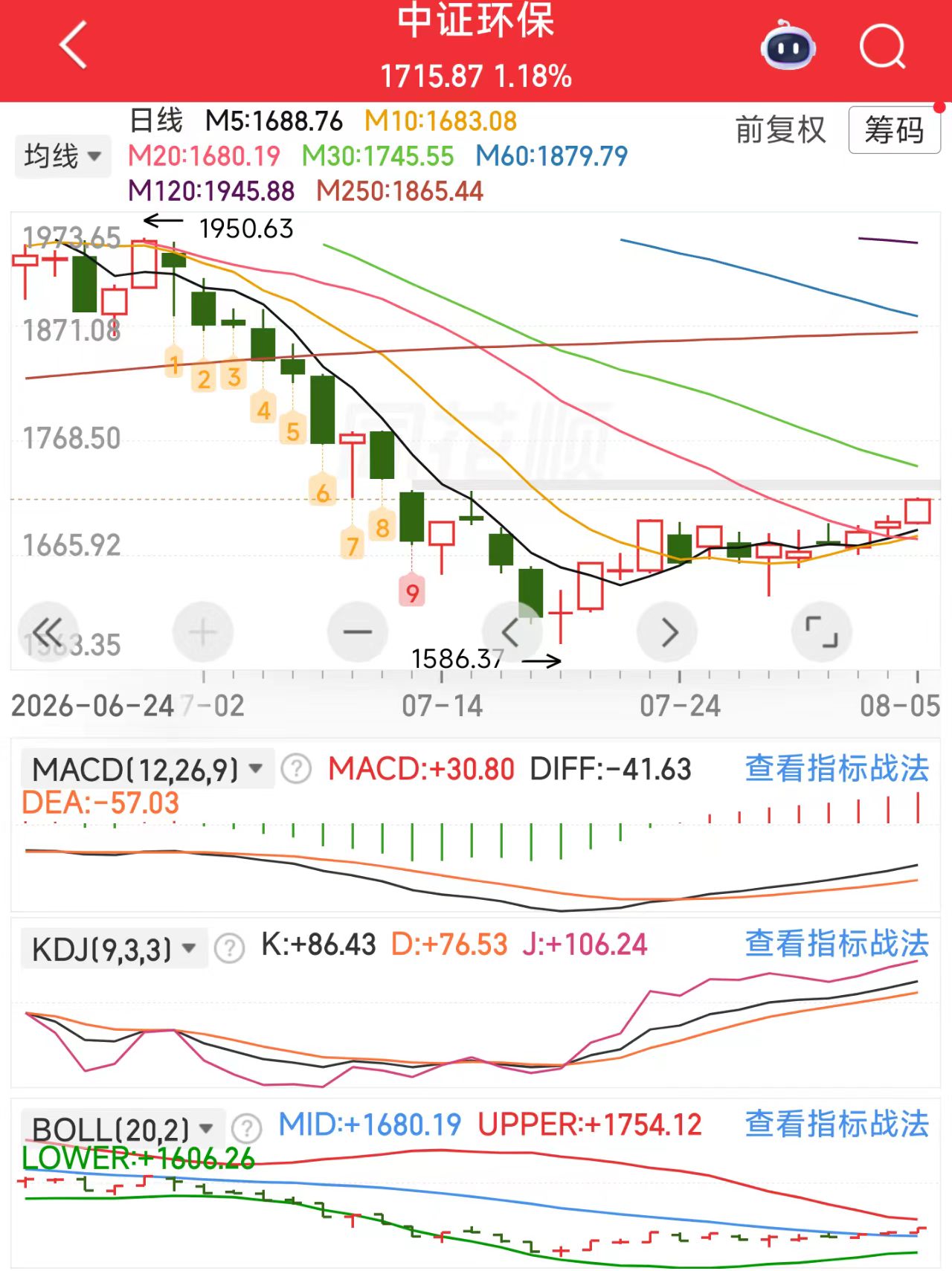Open 查看指标战法 link for MACD
Screen dimensions: 952x1271
pos(837,768)
